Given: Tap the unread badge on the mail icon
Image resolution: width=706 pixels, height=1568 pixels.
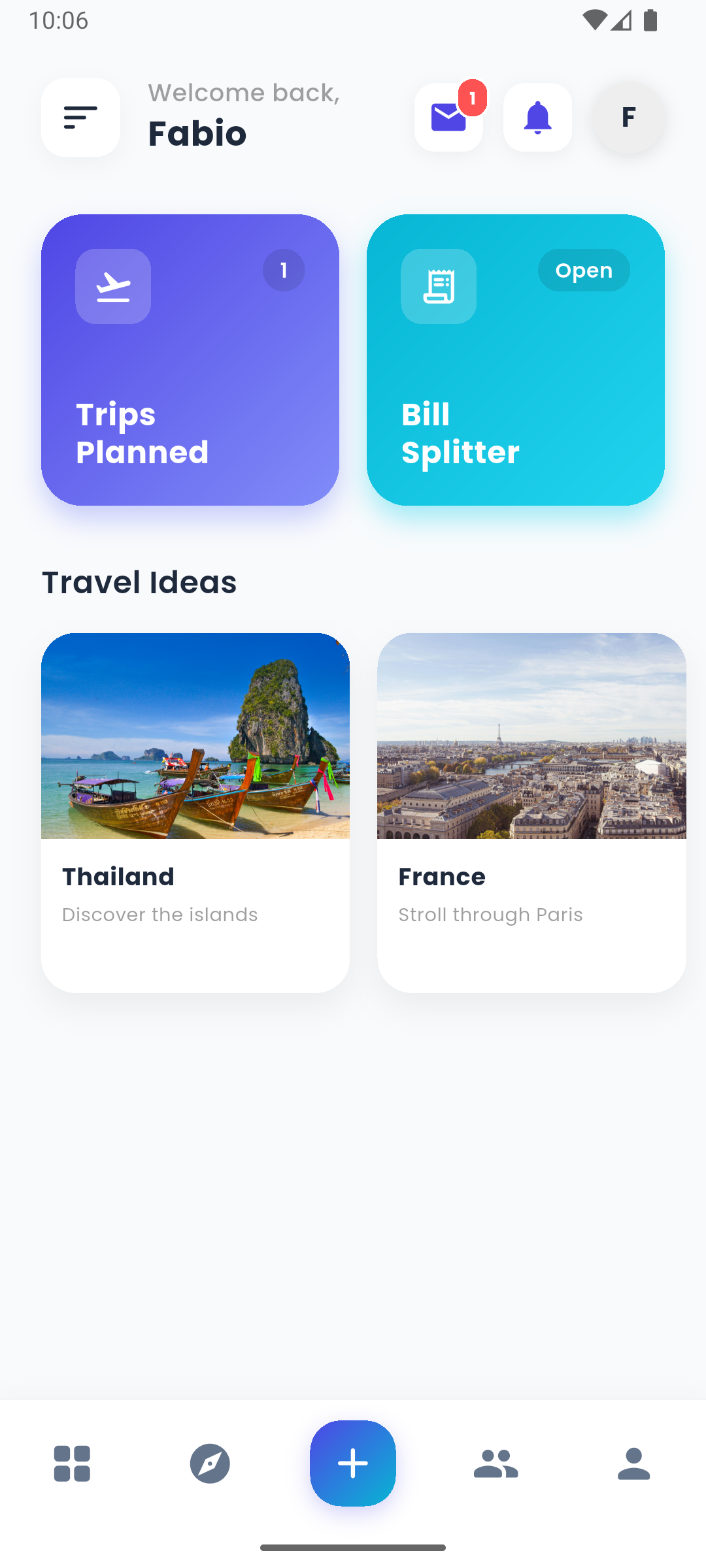Looking at the screenshot, I should click(472, 97).
